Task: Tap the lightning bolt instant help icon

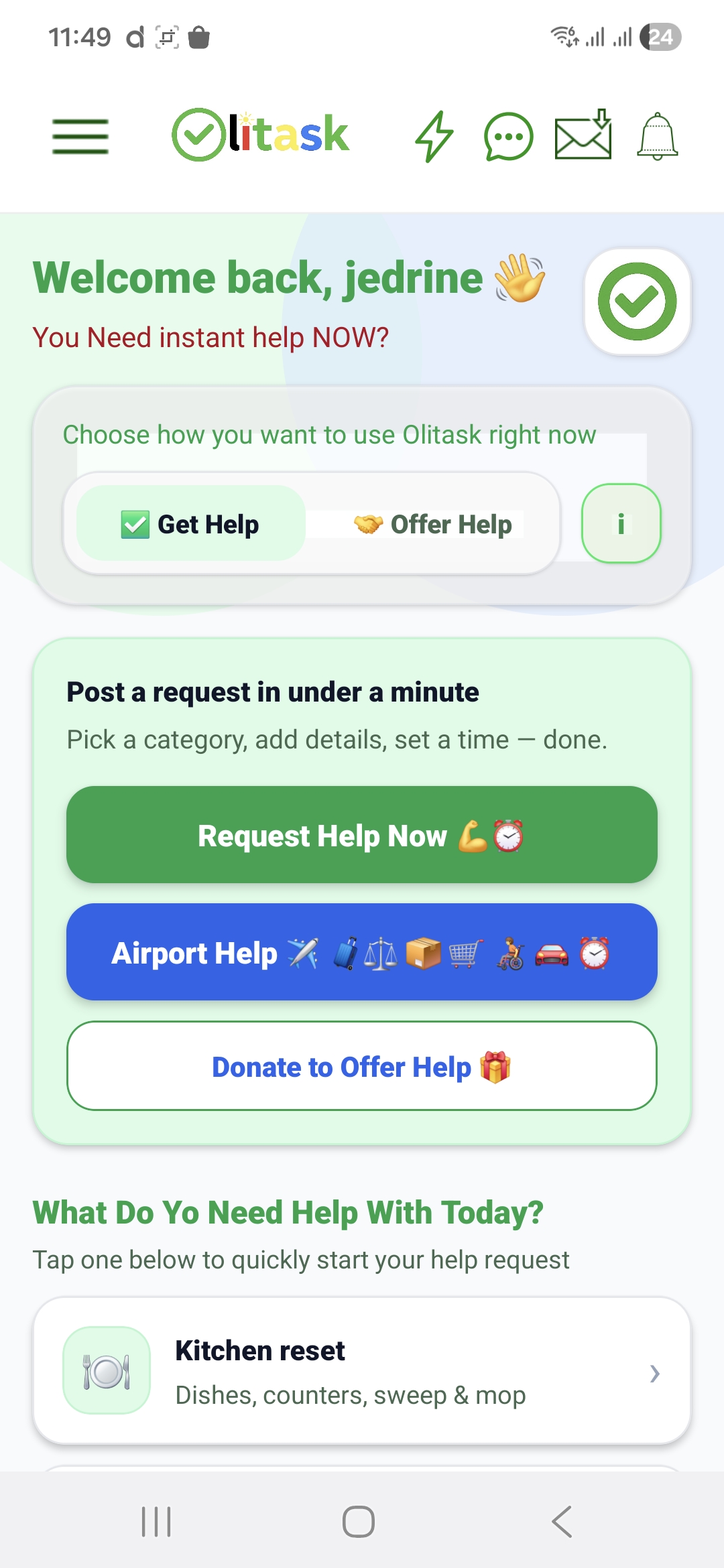Action: (434, 137)
